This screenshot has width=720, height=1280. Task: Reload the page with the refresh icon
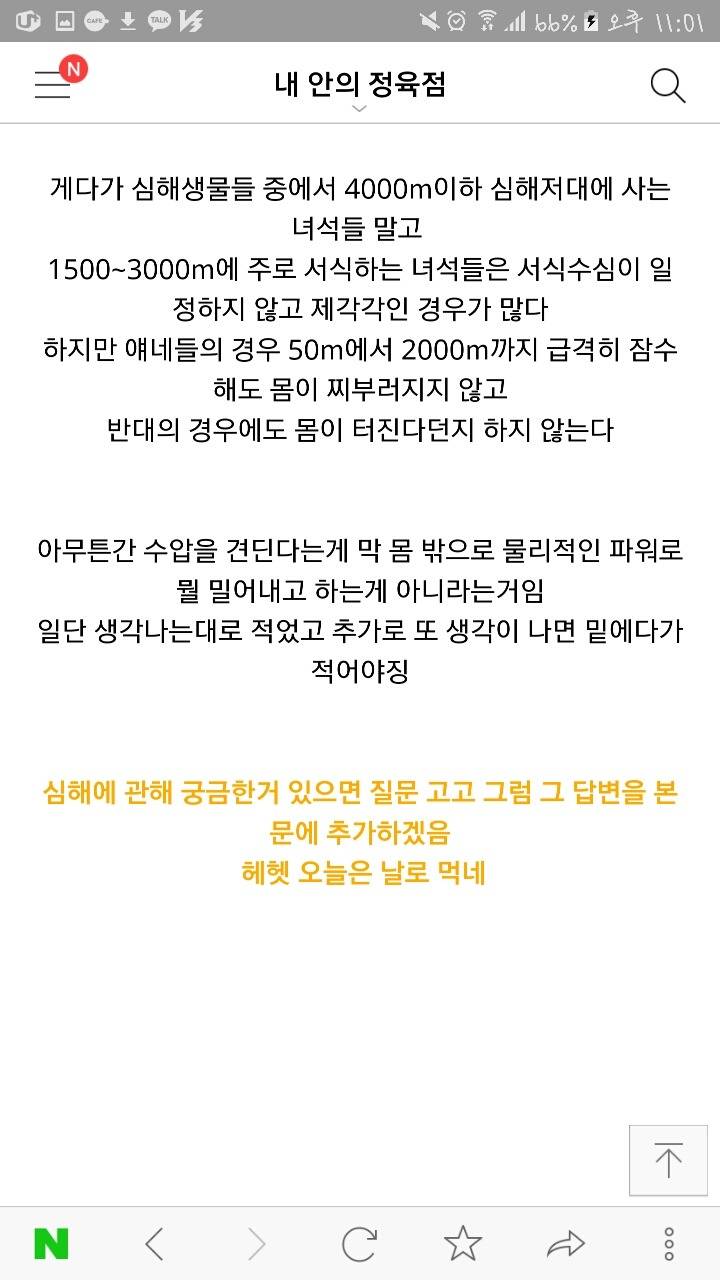click(360, 1244)
